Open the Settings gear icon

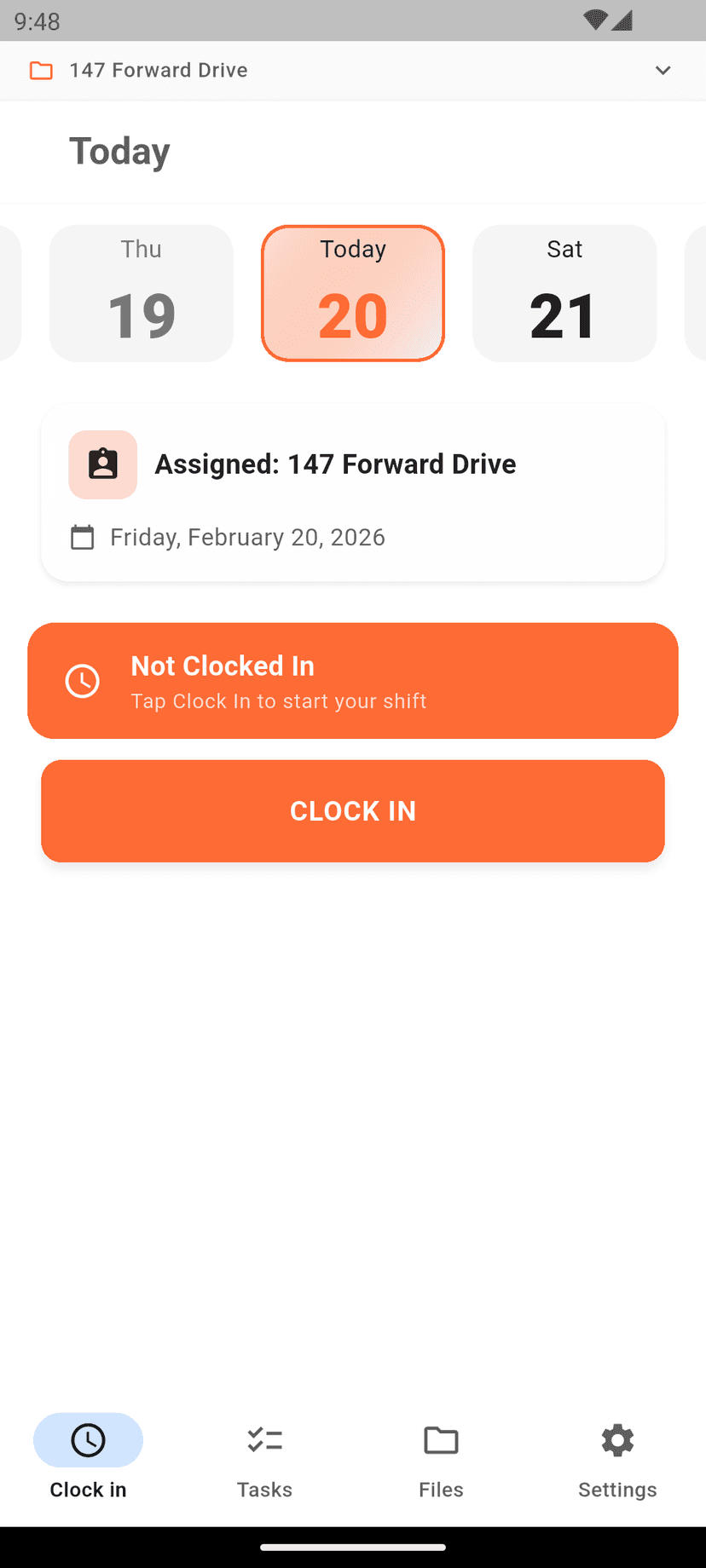tap(617, 1440)
